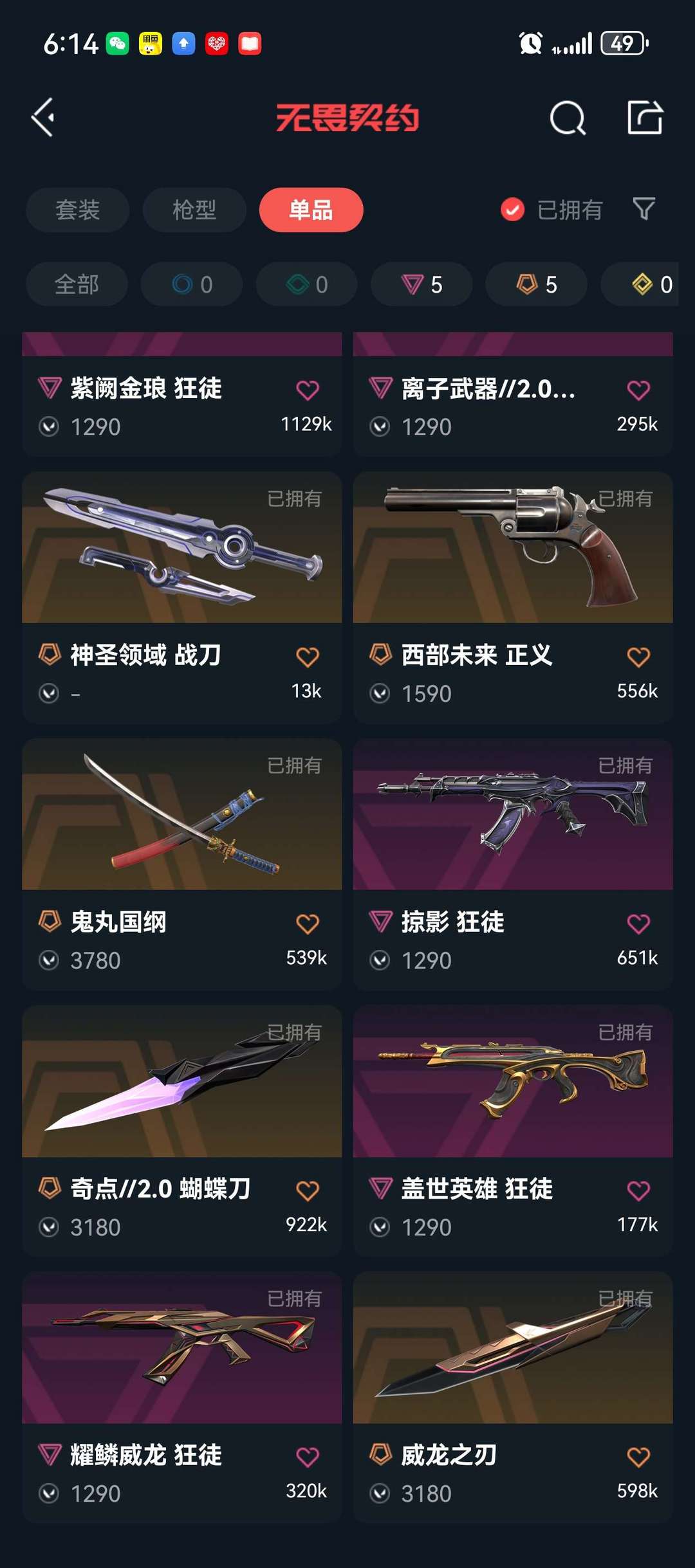695x1568 pixels.
Task: Open the search icon
Action: (568, 118)
